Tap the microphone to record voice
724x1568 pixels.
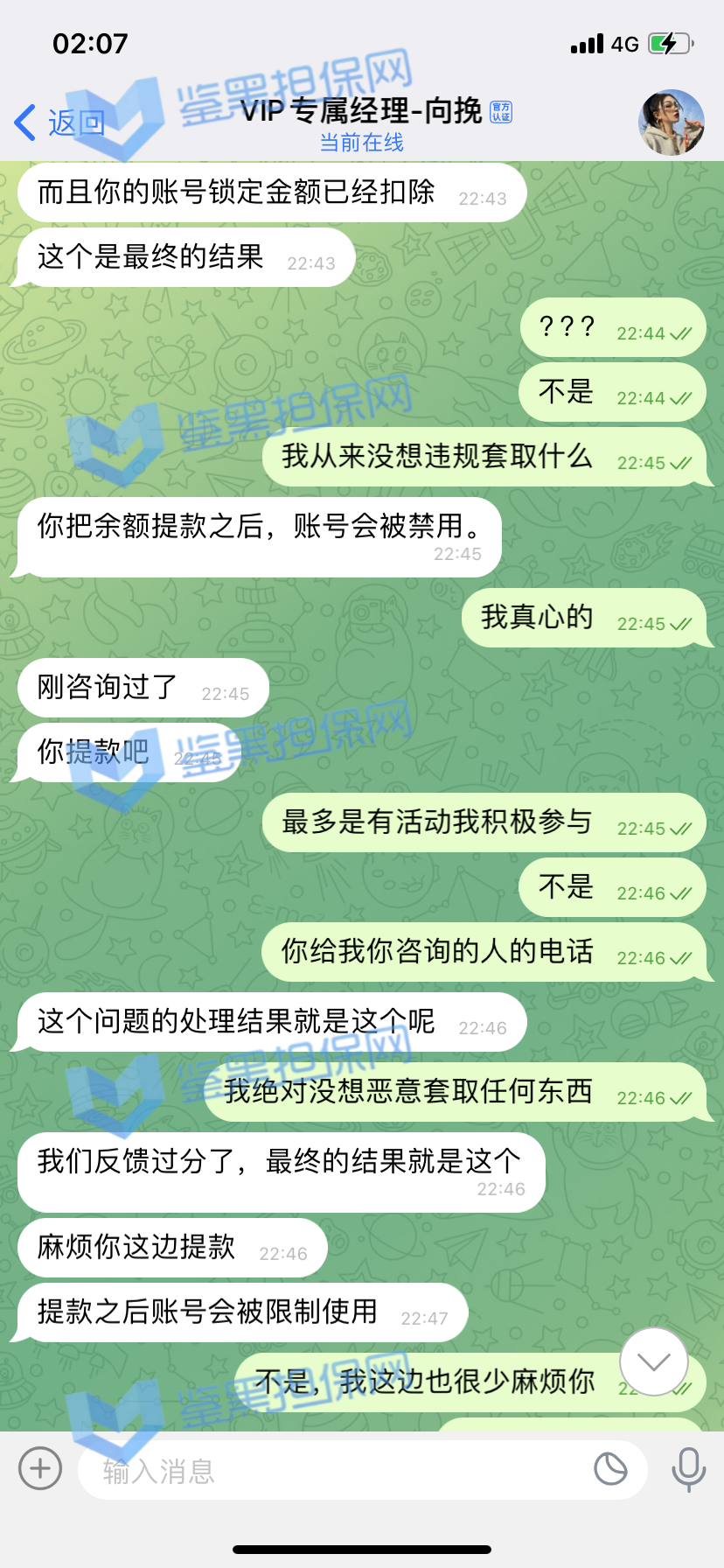click(x=688, y=1468)
